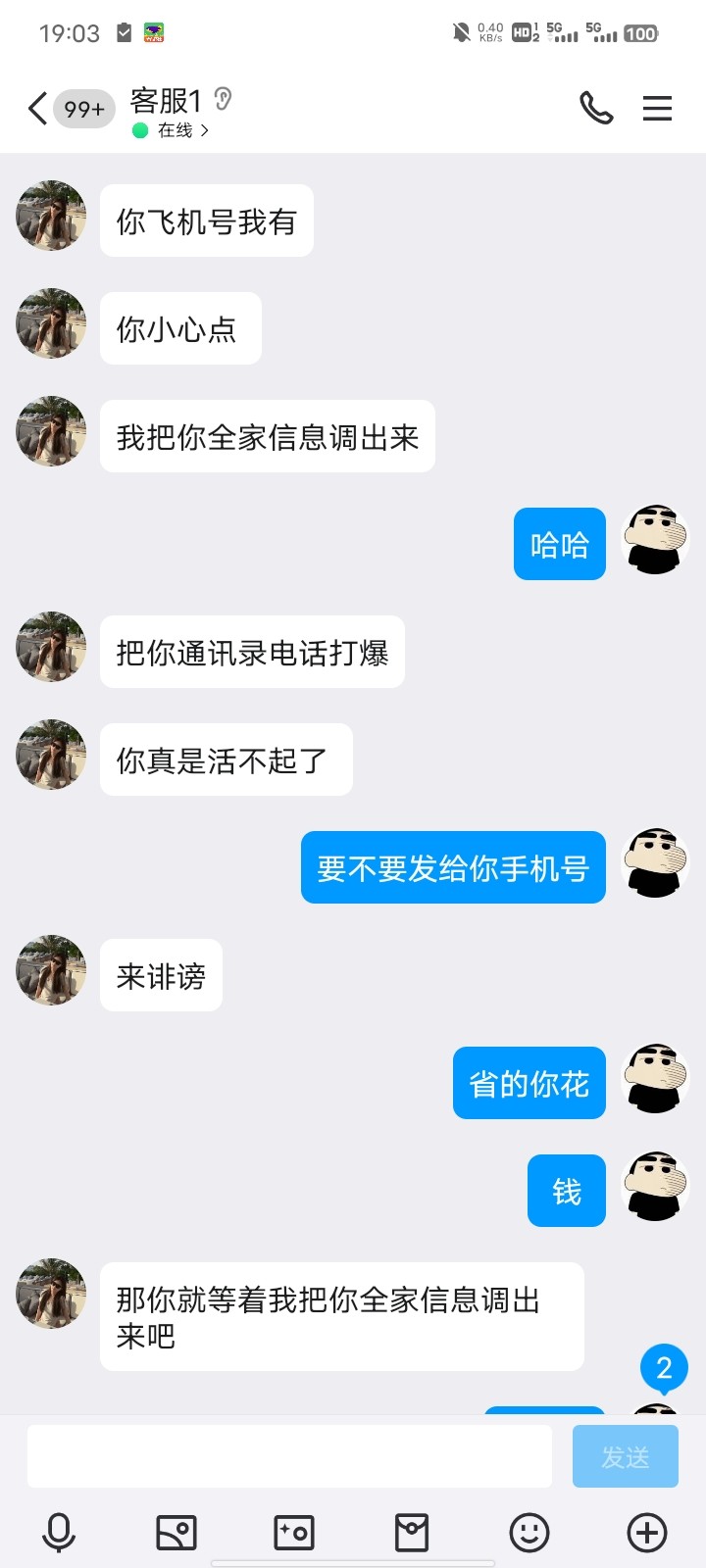Open the profile of the sender of 你小心点
This screenshot has width=706, height=1568.
point(51,323)
